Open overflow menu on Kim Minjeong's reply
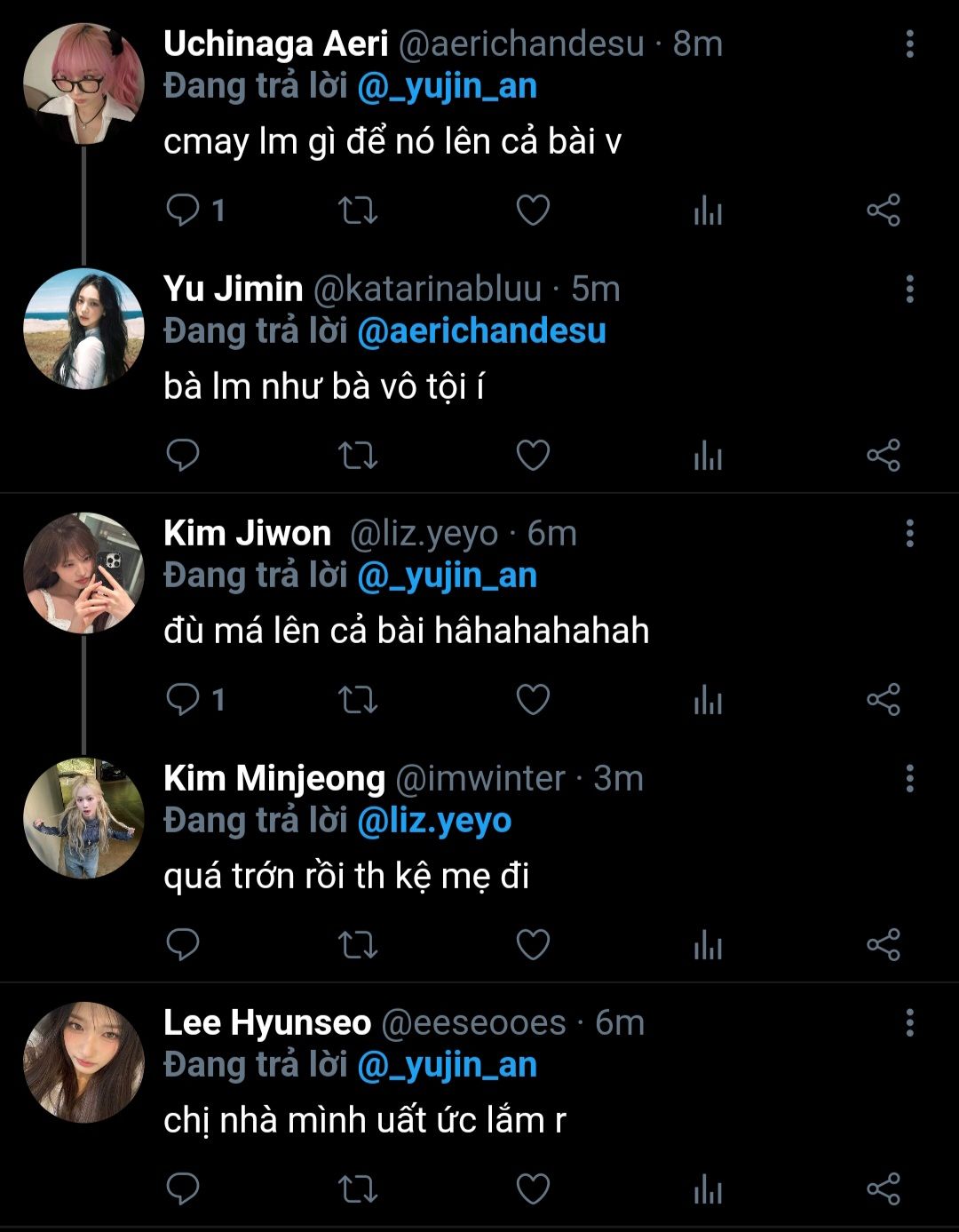 coord(909,779)
